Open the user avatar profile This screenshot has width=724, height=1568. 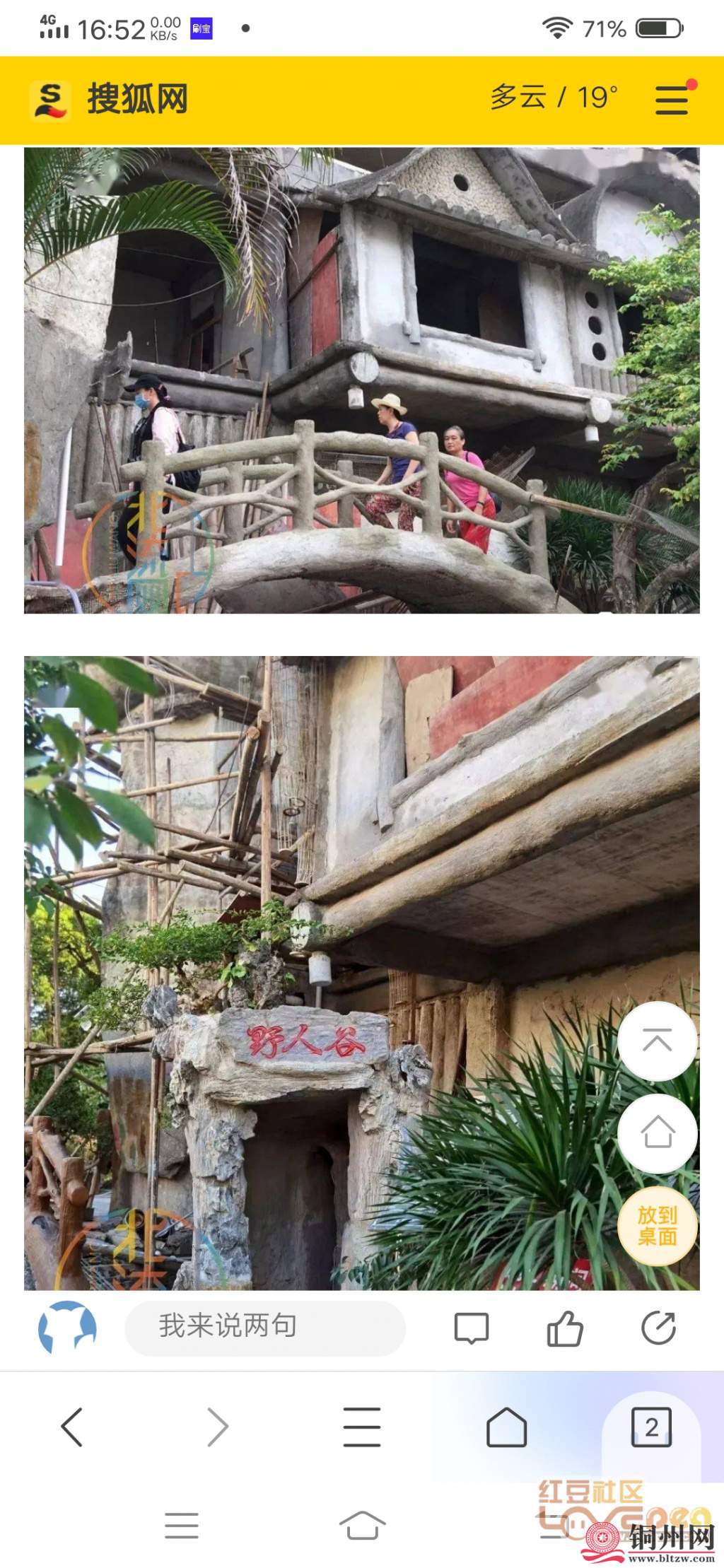click(x=67, y=1328)
